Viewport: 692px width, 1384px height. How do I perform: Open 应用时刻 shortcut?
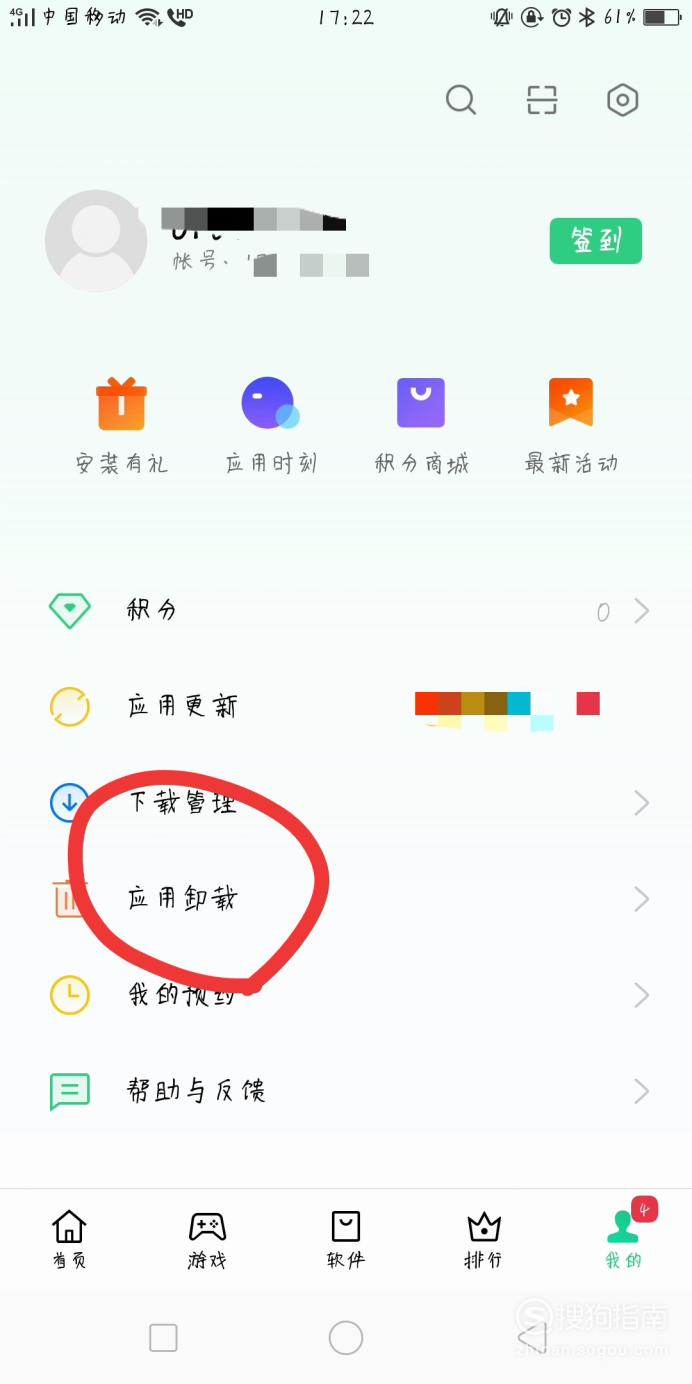(x=271, y=425)
